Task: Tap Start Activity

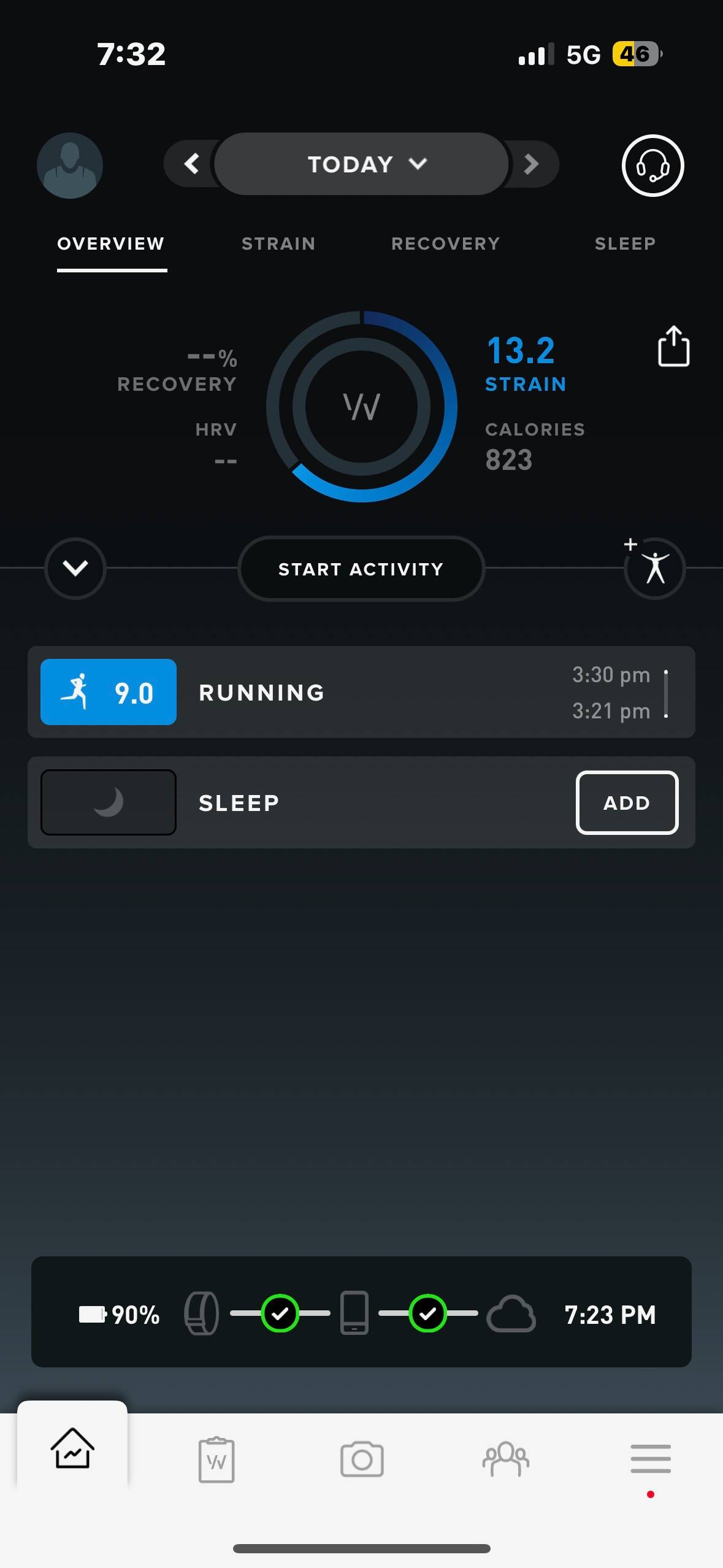Action: 361,569
